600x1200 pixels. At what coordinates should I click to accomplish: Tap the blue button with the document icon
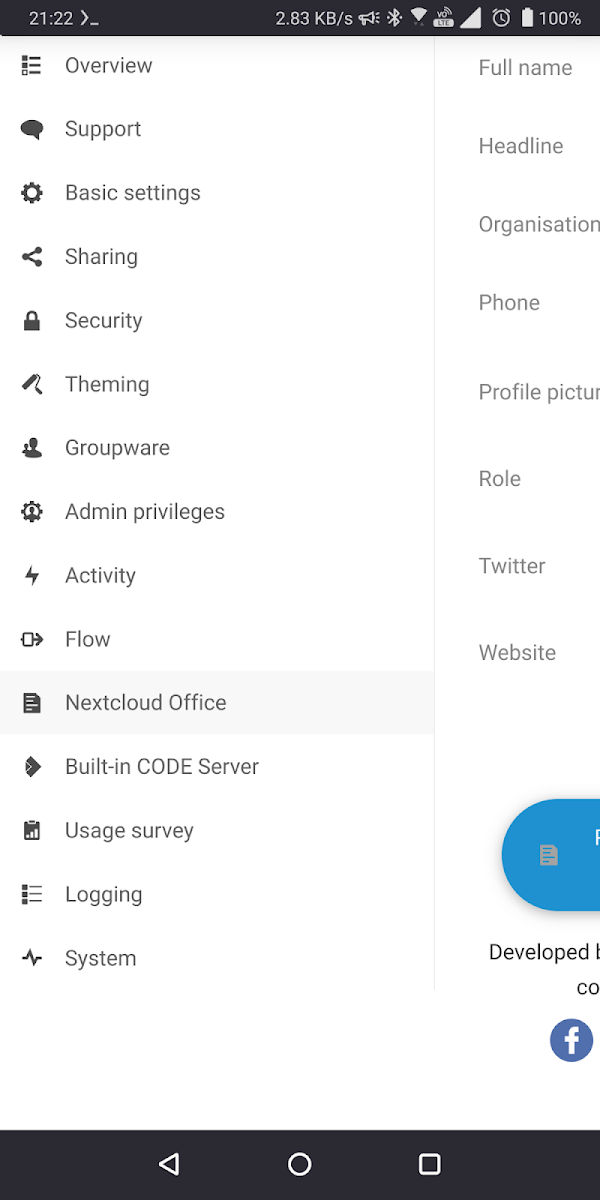552,855
